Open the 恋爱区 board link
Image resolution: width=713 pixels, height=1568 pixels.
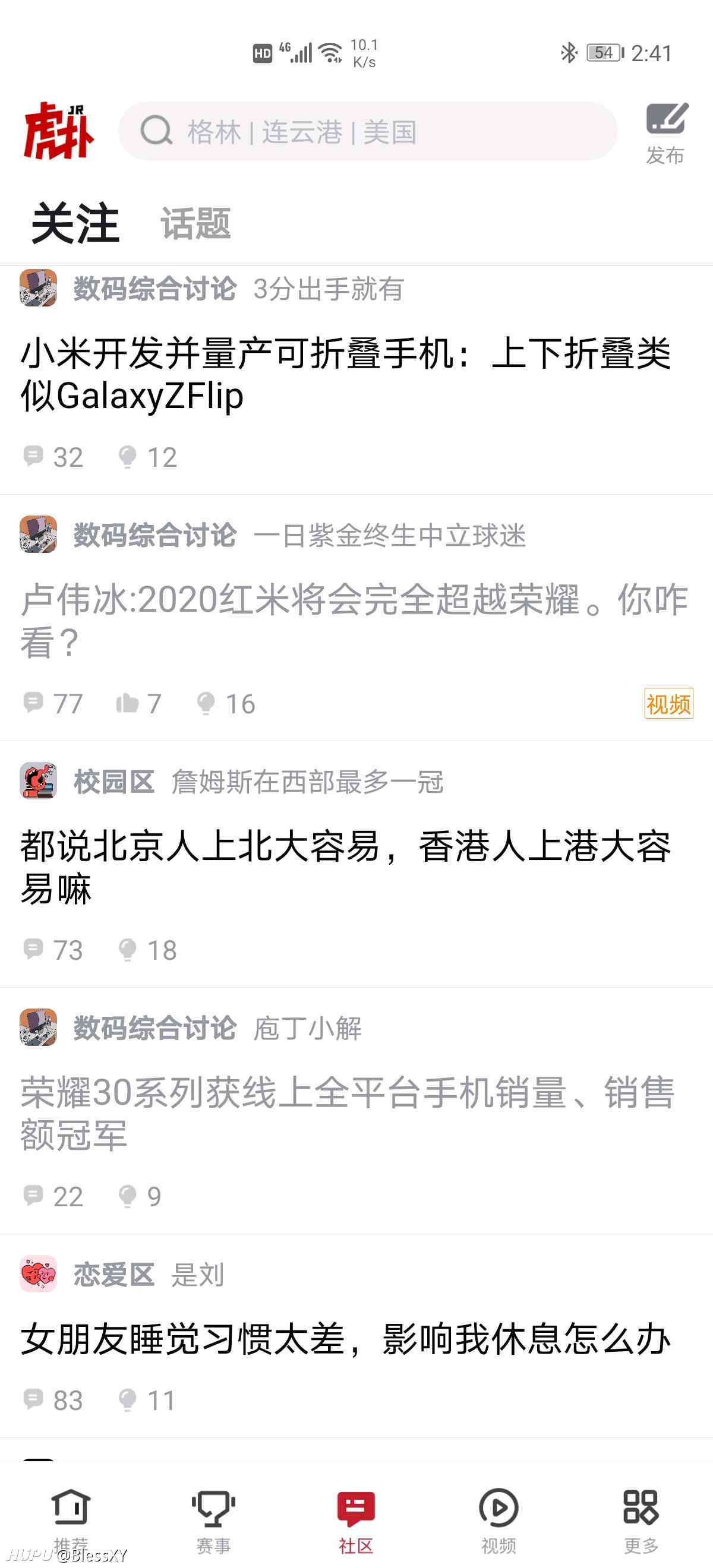pos(114,1275)
